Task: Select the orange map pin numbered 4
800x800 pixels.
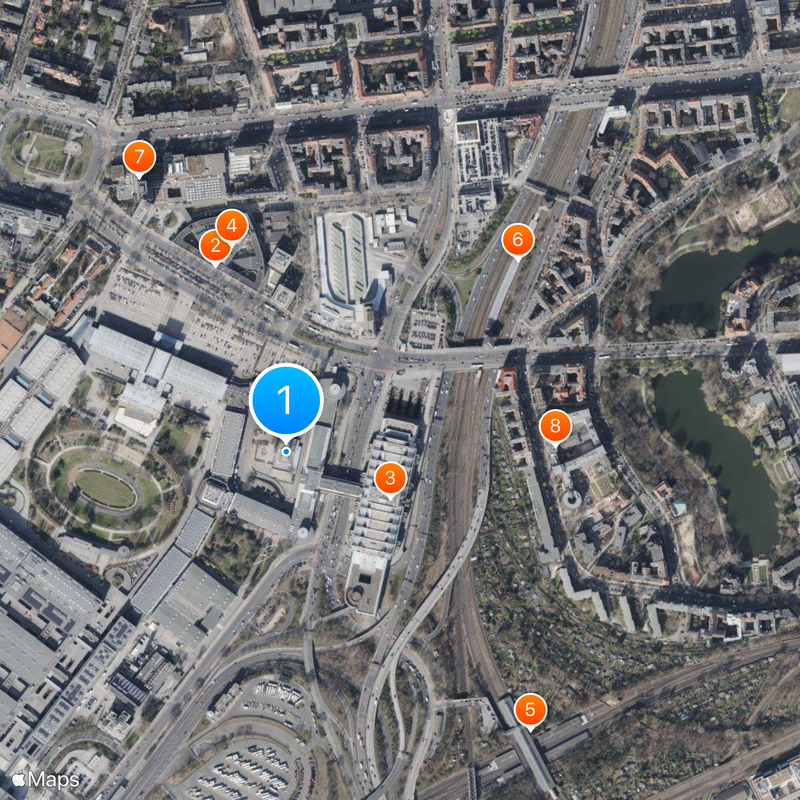Action: click(232, 226)
